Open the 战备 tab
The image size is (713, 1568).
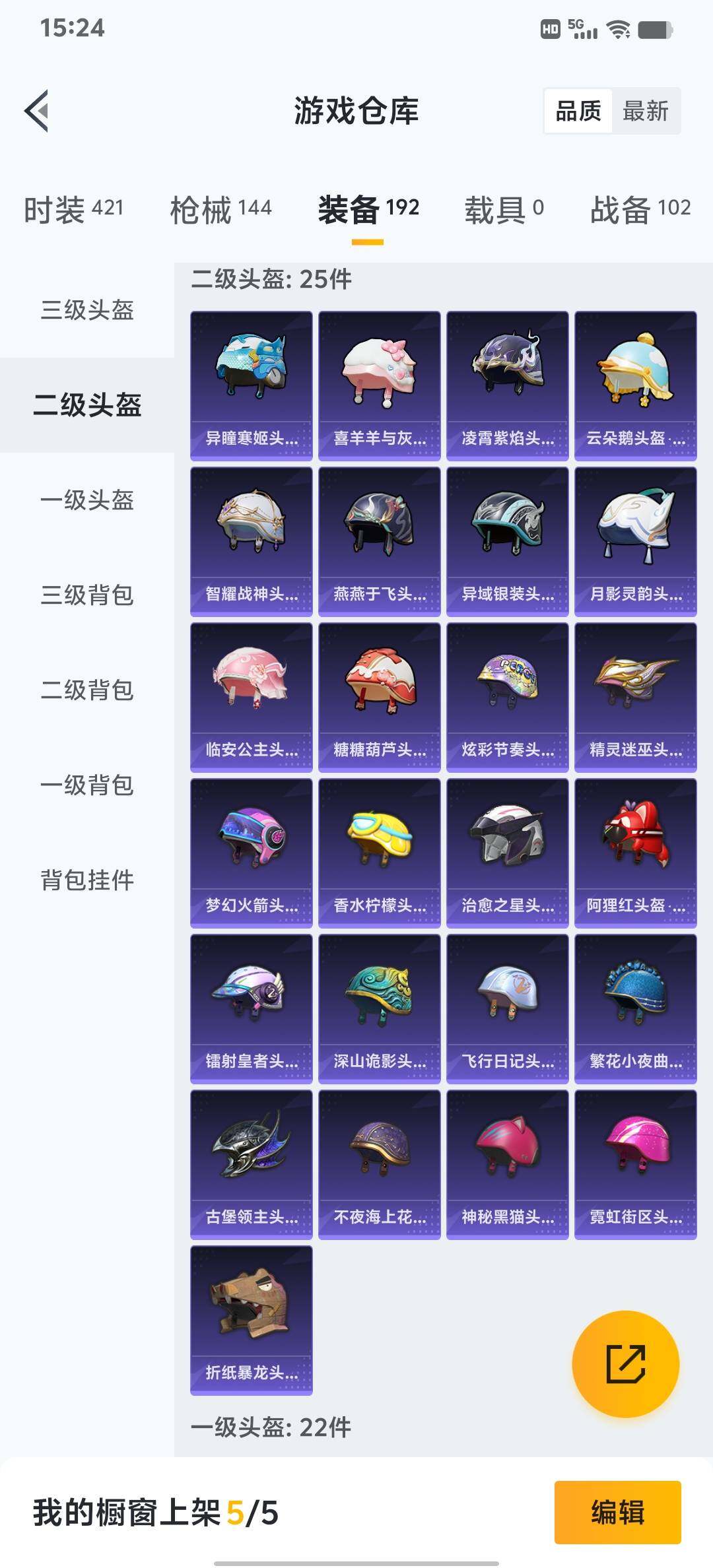coord(640,210)
